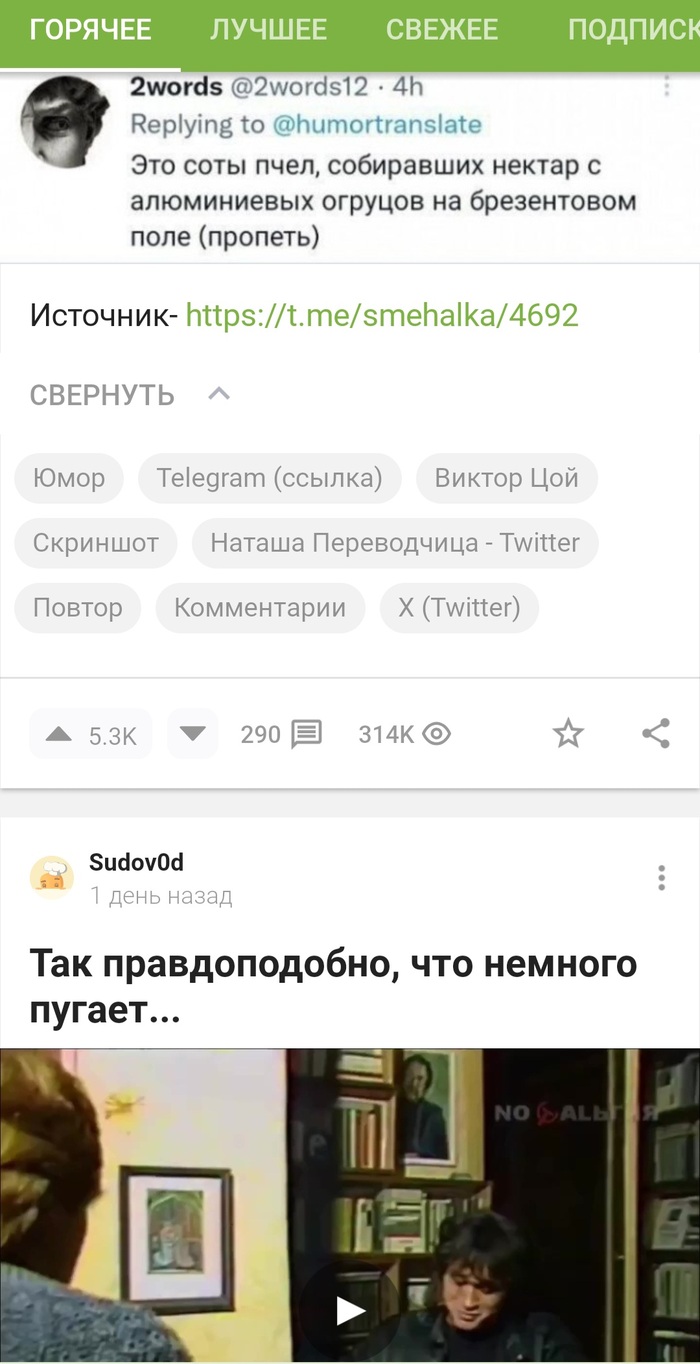Image resolution: width=700 pixels, height=1364 pixels.
Task: Select the Юмор tag
Action: coord(69,478)
